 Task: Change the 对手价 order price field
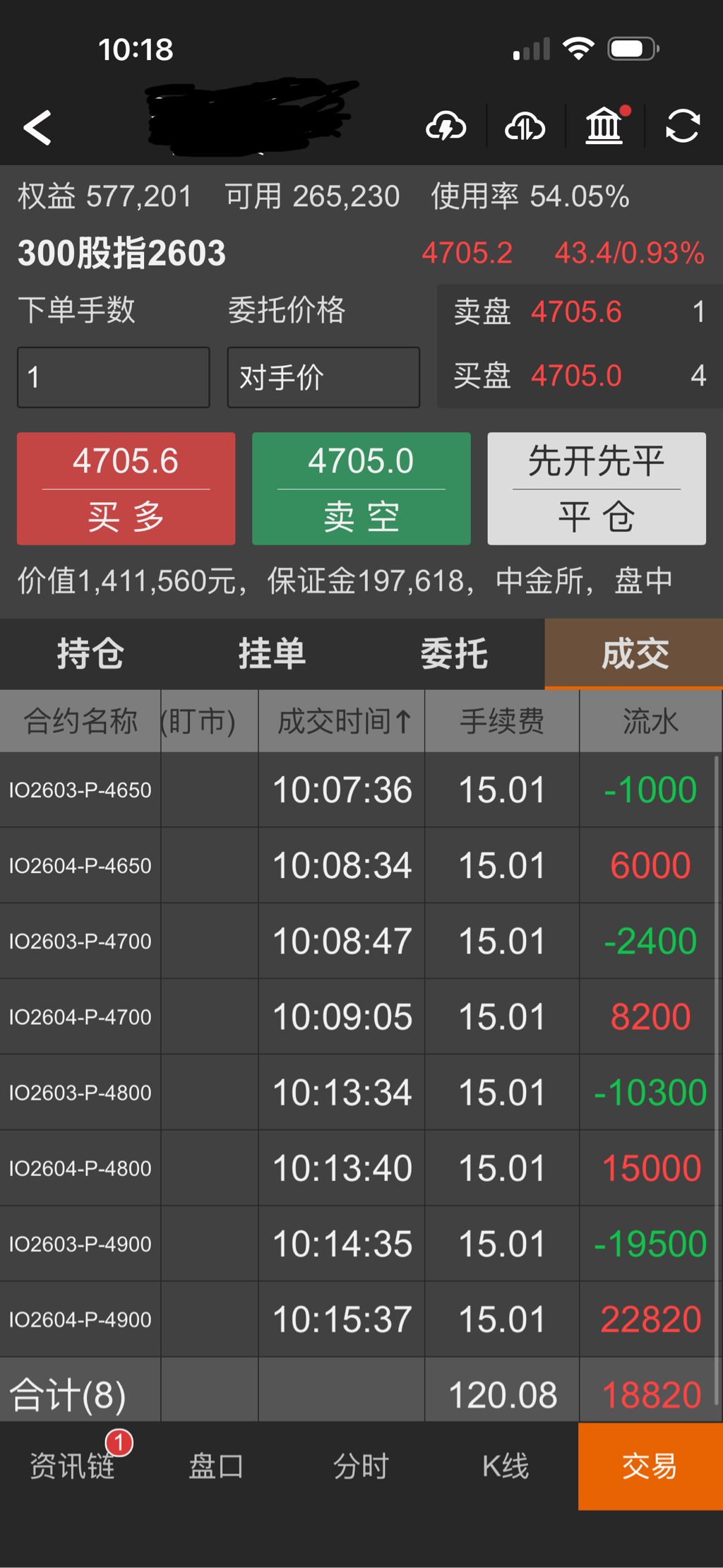click(x=323, y=377)
